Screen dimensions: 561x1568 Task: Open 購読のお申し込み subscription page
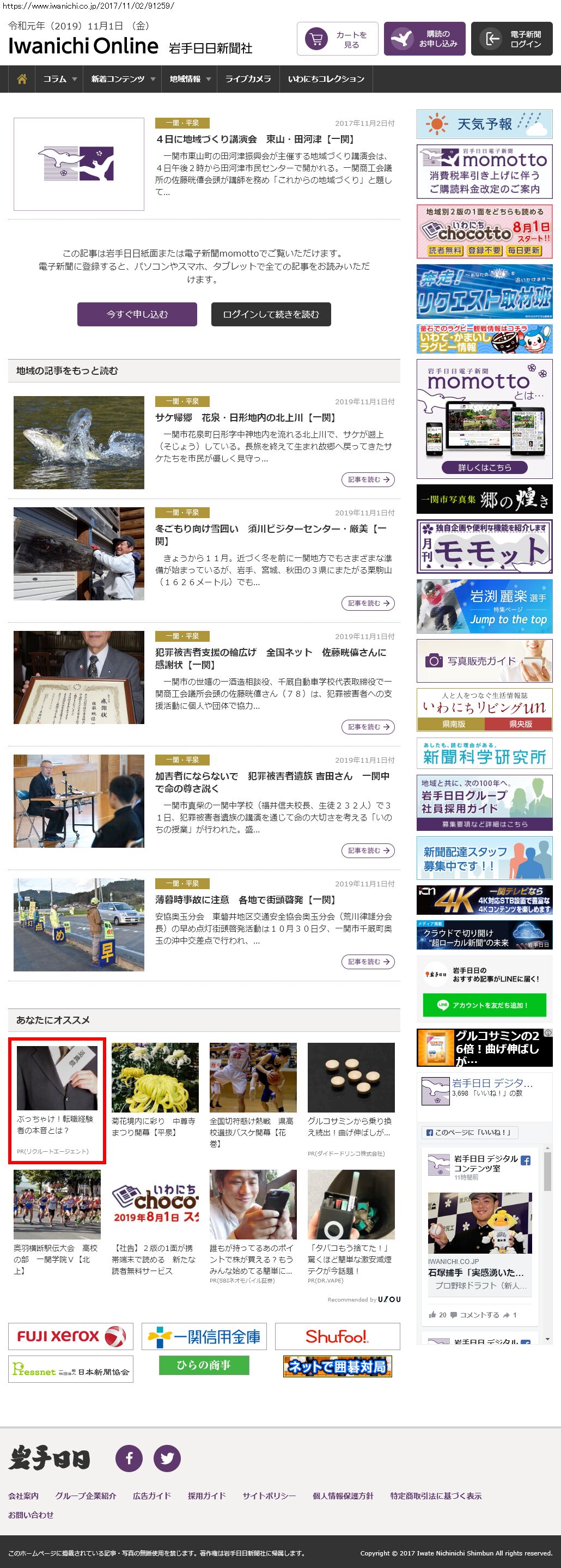(x=425, y=40)
